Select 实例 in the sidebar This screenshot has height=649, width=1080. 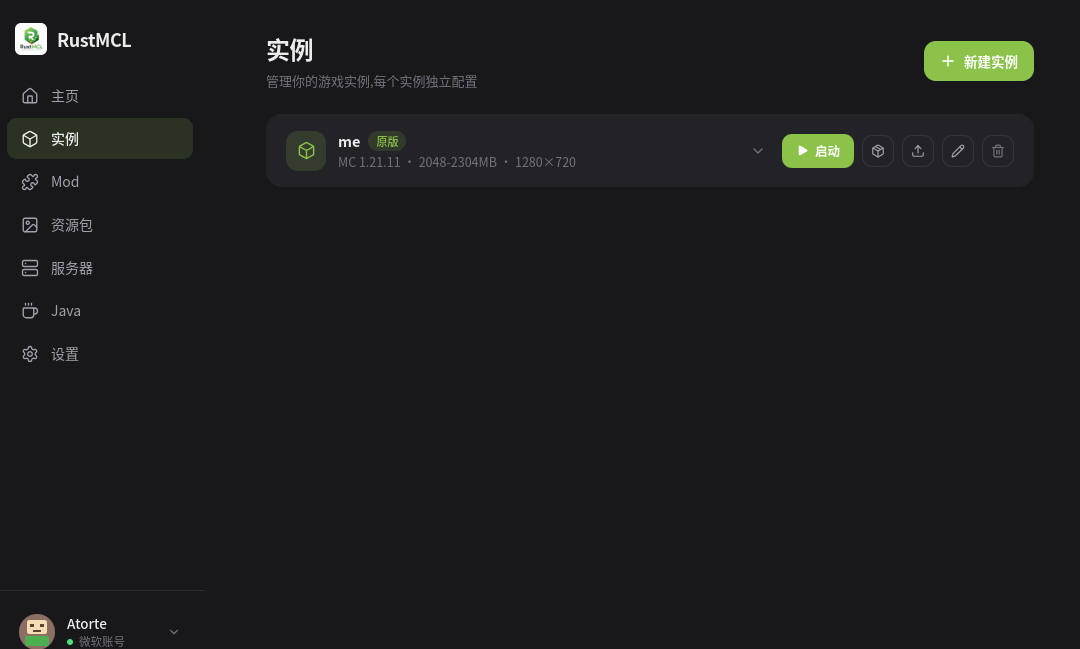[x=100, y=138]
